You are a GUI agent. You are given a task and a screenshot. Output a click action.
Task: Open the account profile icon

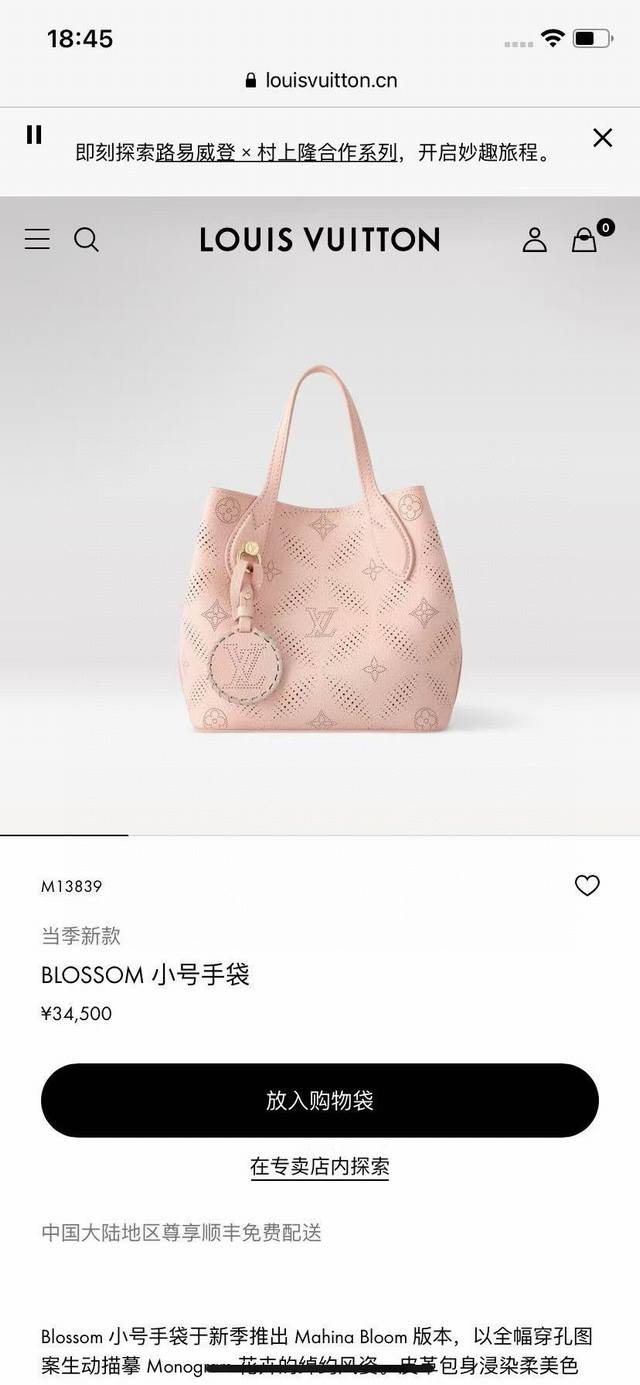(535, 239)
